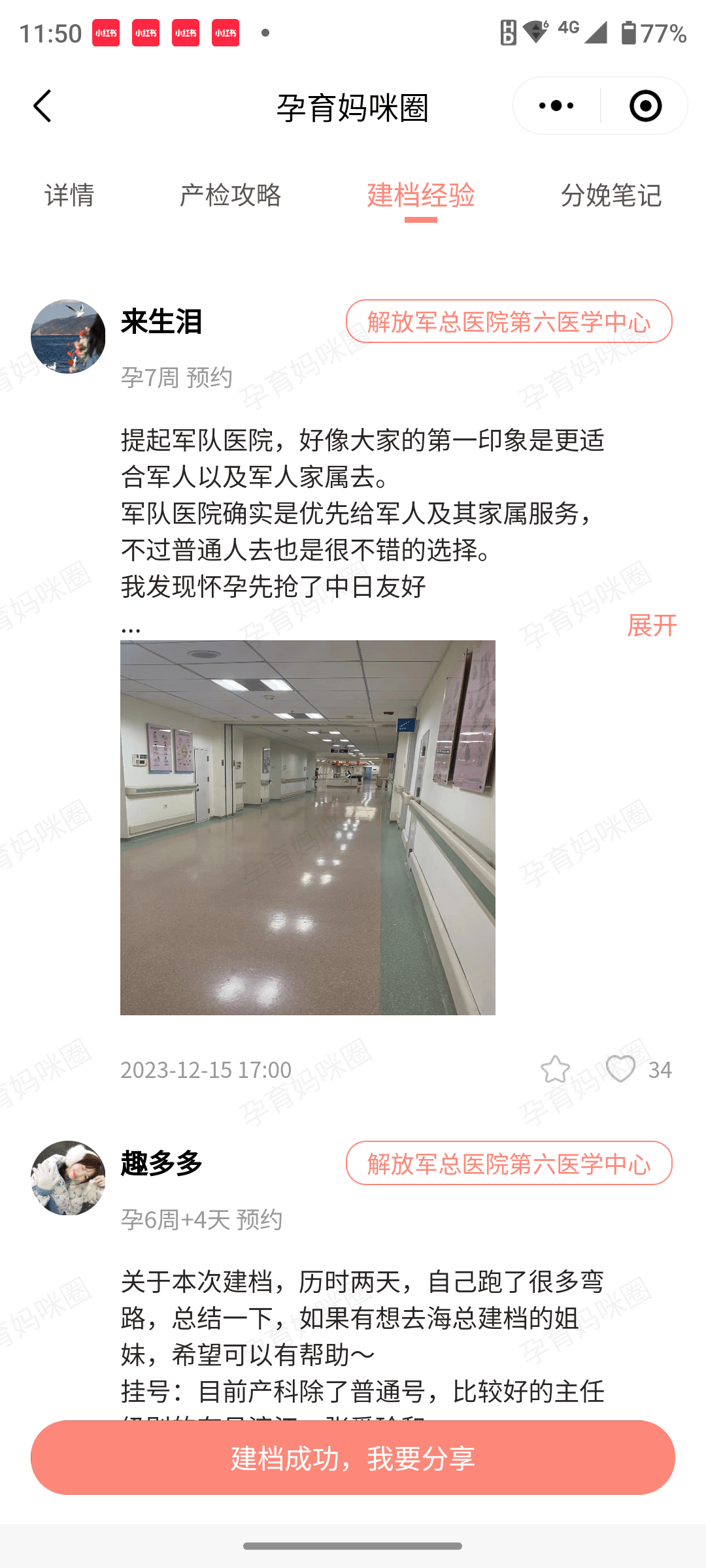This screenshot has width=706, height=1568.
Task: Open 来生泪's profile avatar
Action: tap(68, 336)
